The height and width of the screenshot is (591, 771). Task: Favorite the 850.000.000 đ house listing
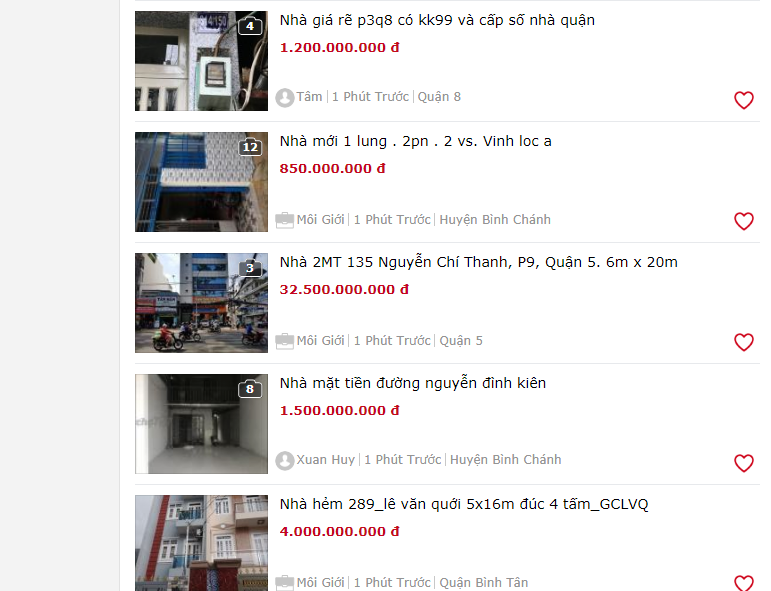tap(743, 221)
